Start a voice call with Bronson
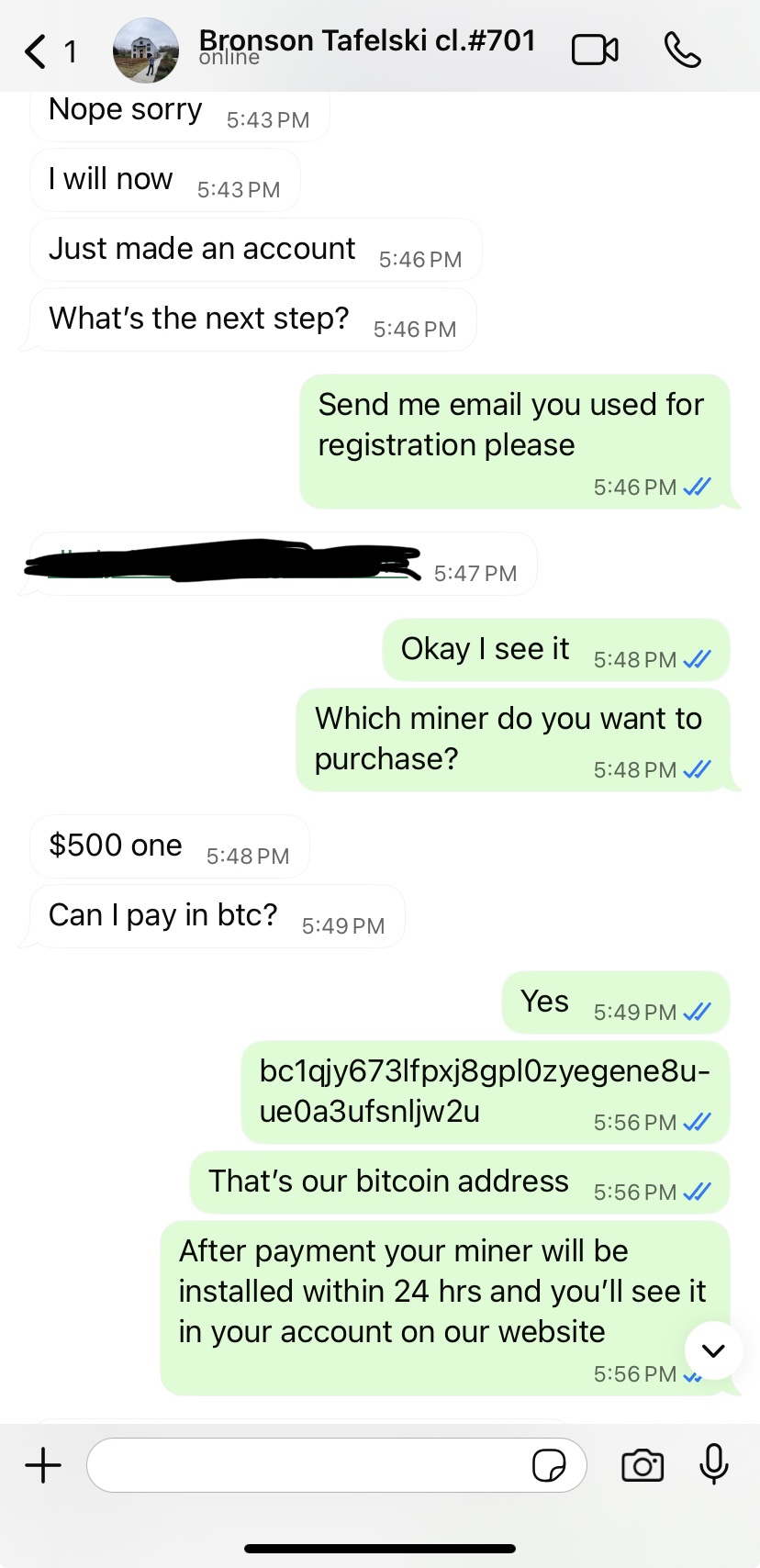The image size is (760, 1568). click(682, 50)
